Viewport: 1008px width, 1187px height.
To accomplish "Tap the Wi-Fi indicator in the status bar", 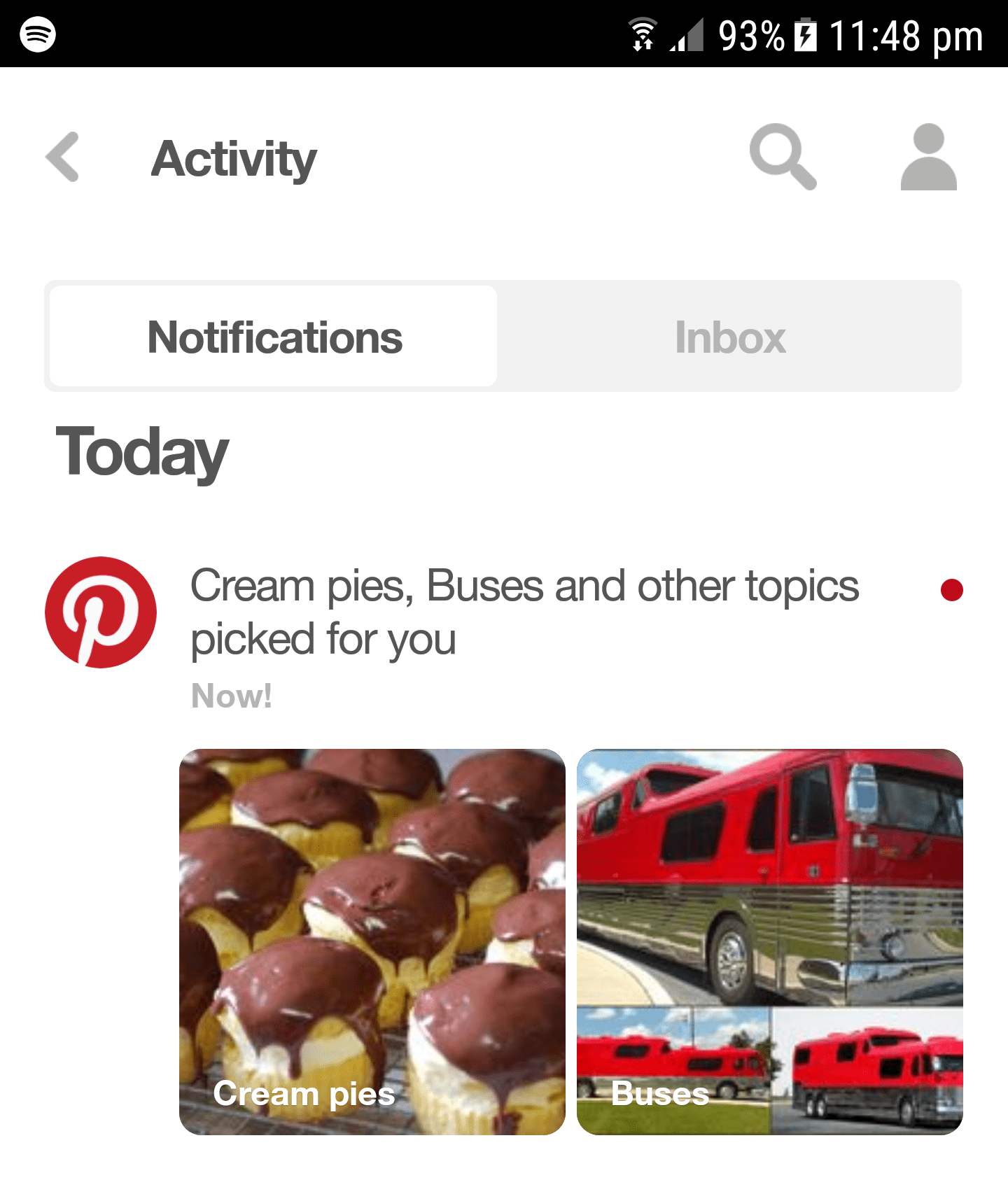I will (x=641, y=34).
